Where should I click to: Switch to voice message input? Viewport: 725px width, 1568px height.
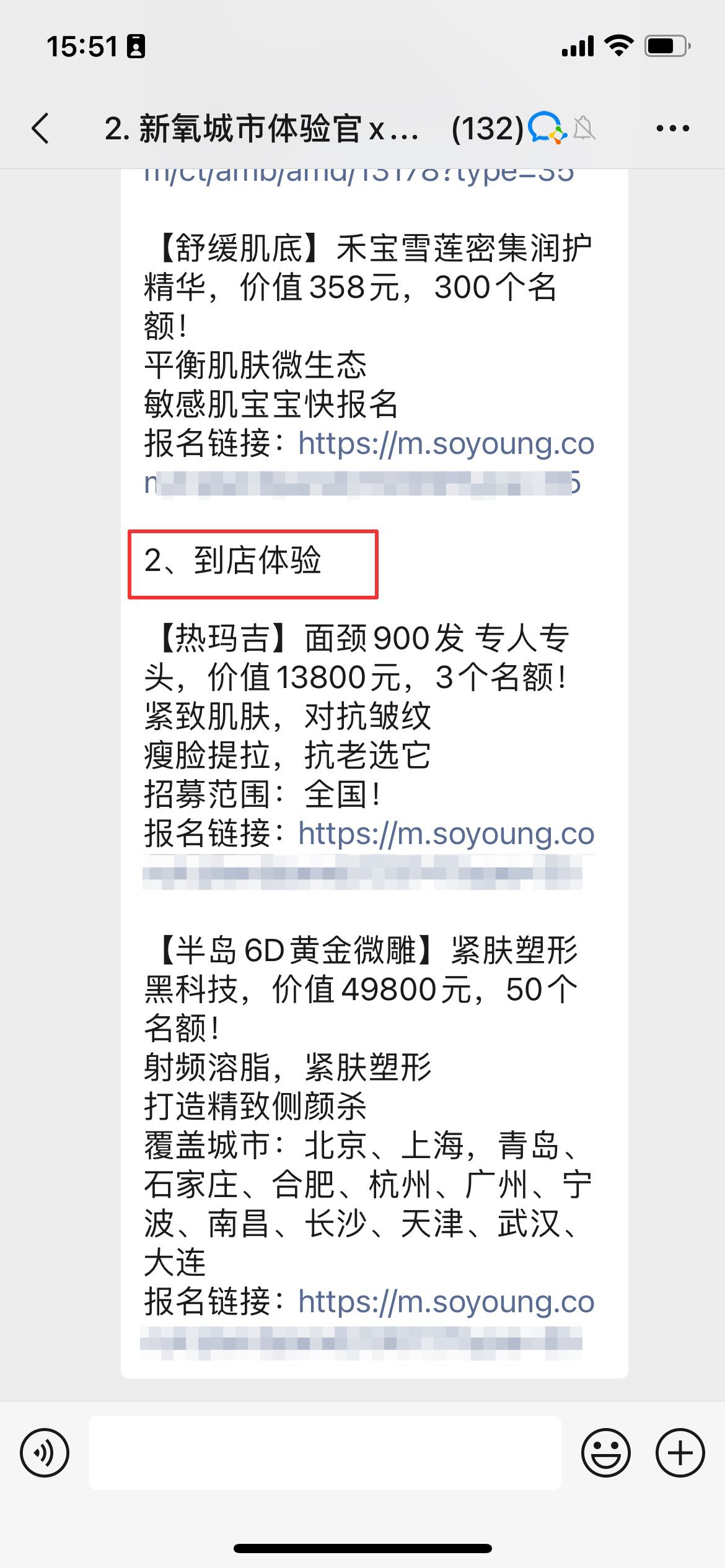click(45, 1452)
